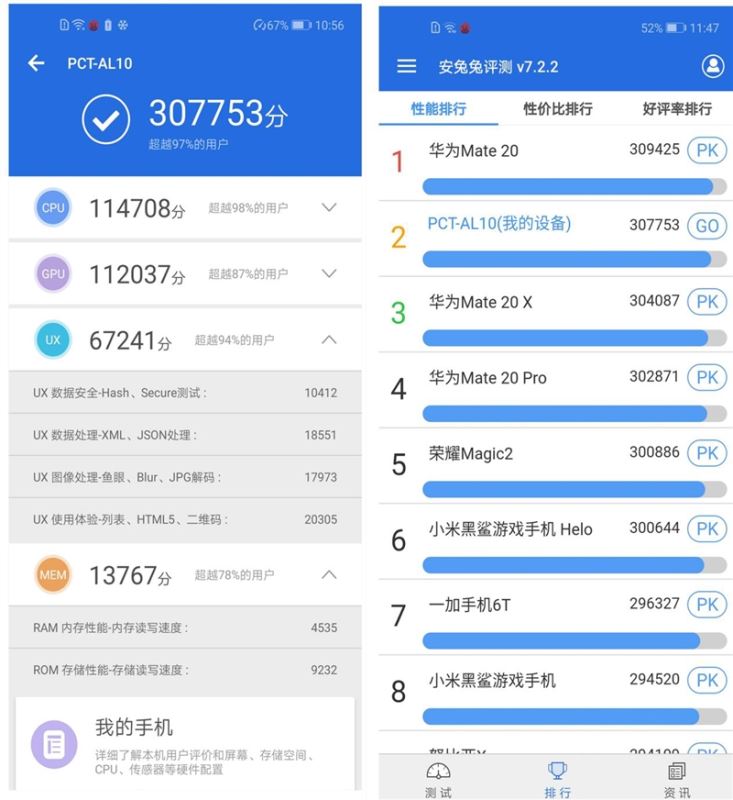Image resolution: width=733 pixels, height=800 pixels.
Task: Tap PK beside 荣耀Magic2
Action: click(707, 453)
